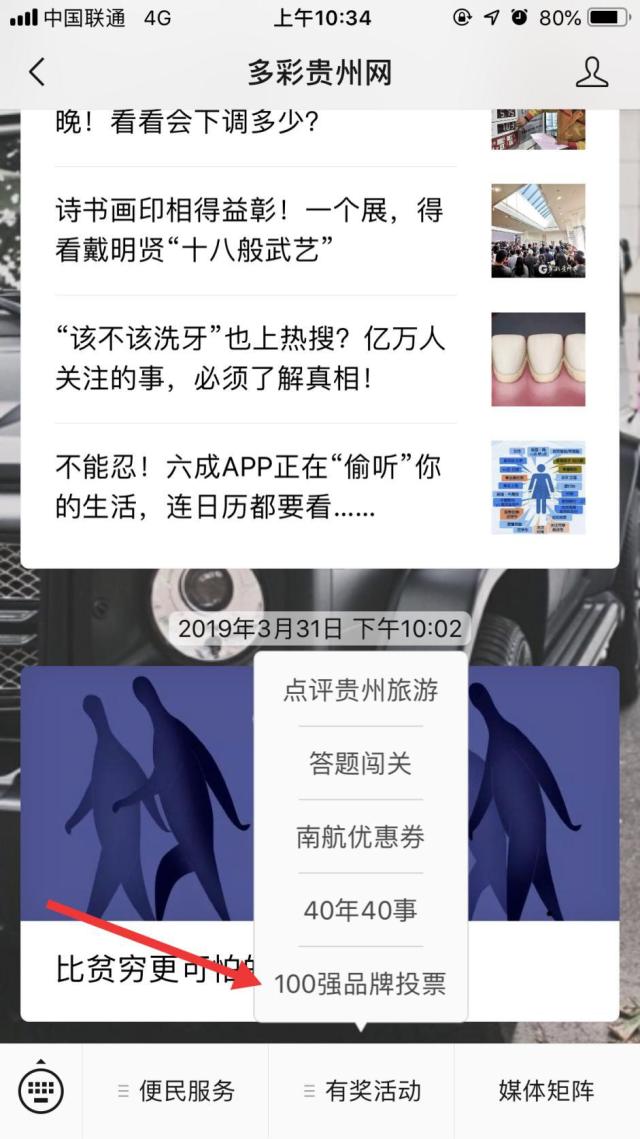The image size is (640, 1139).
Task: Open 40年40事 menu item
Action: tap(360, 910)
